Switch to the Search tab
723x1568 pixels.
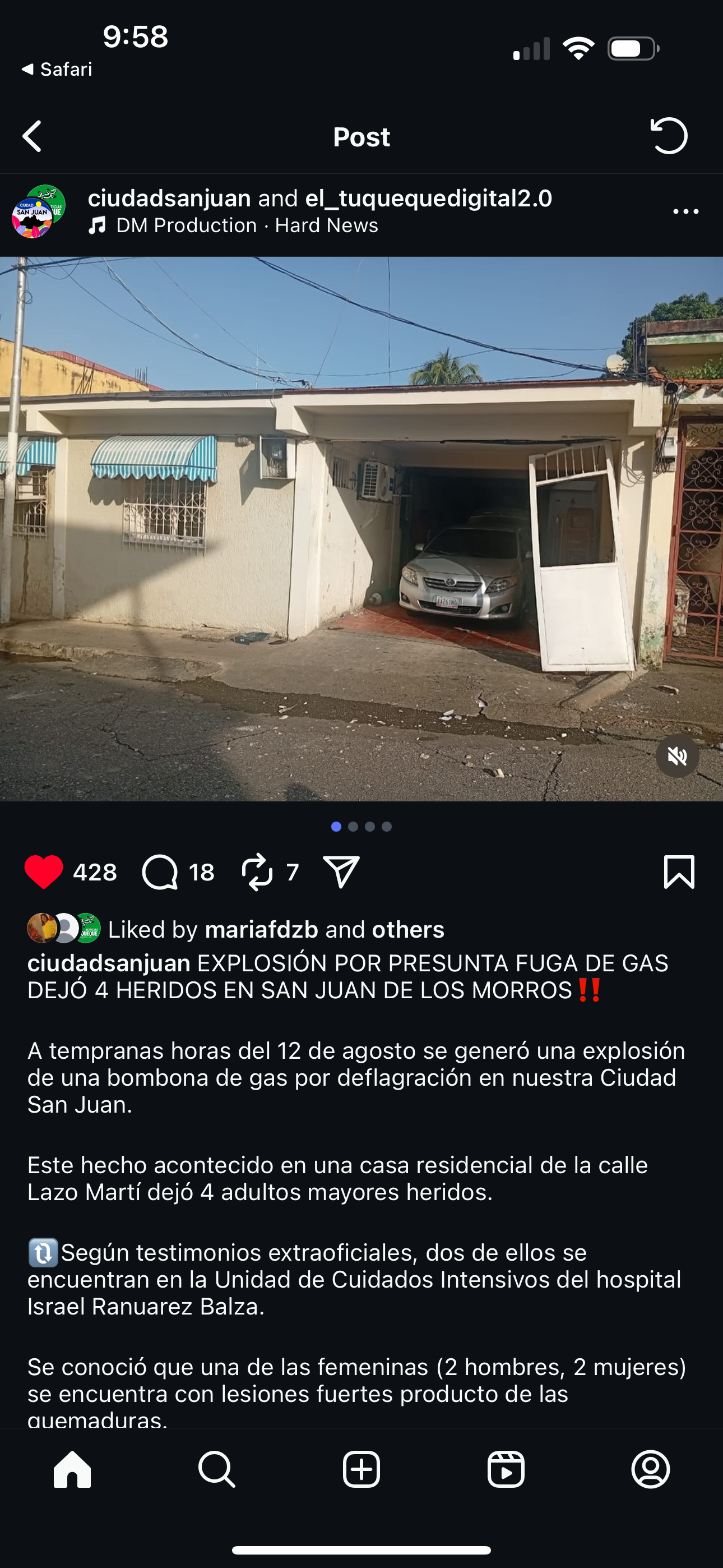tap(217, 1469)
